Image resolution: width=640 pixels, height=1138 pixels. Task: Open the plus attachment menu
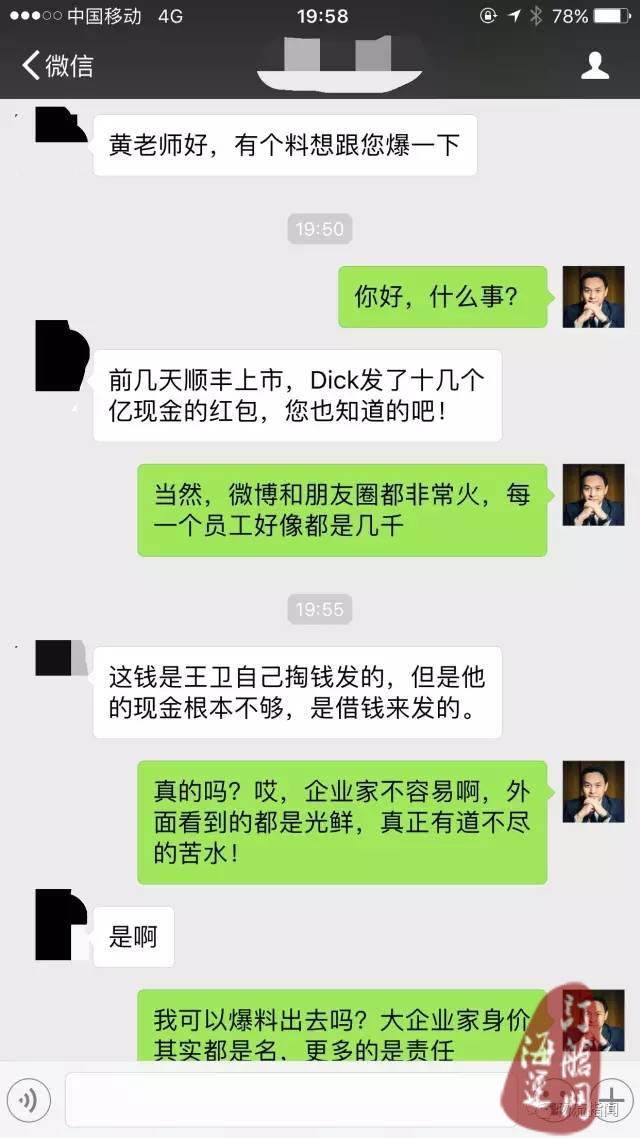609,1100
